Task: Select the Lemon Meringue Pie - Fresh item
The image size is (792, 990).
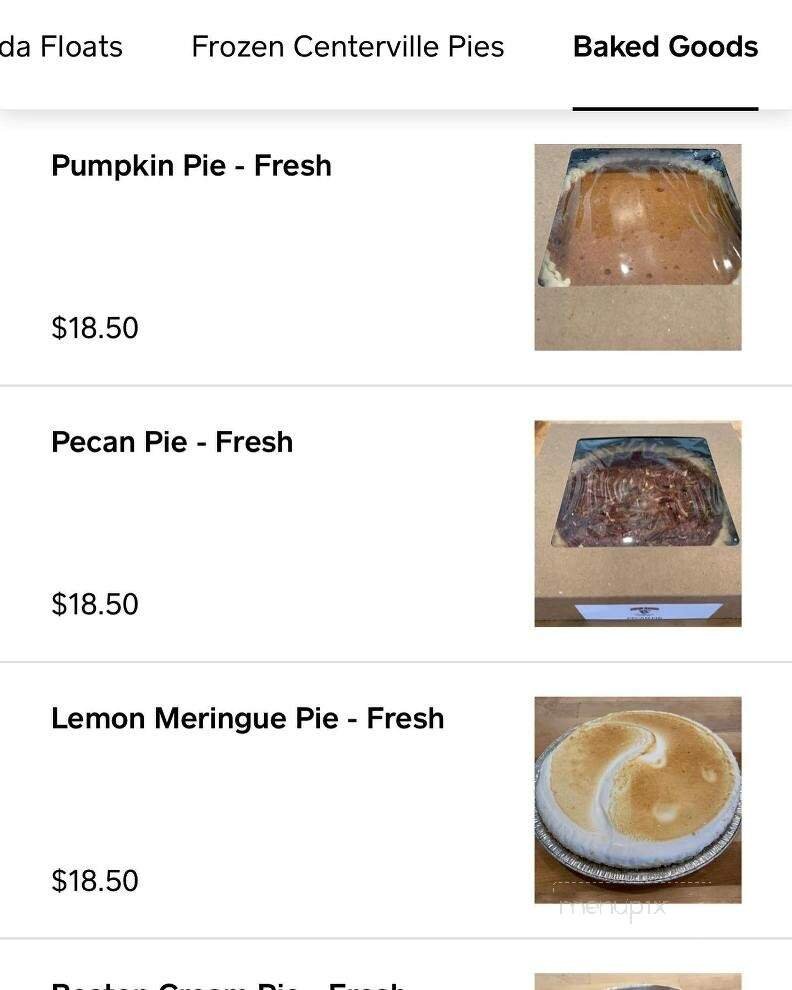Action: click(247, 717)
